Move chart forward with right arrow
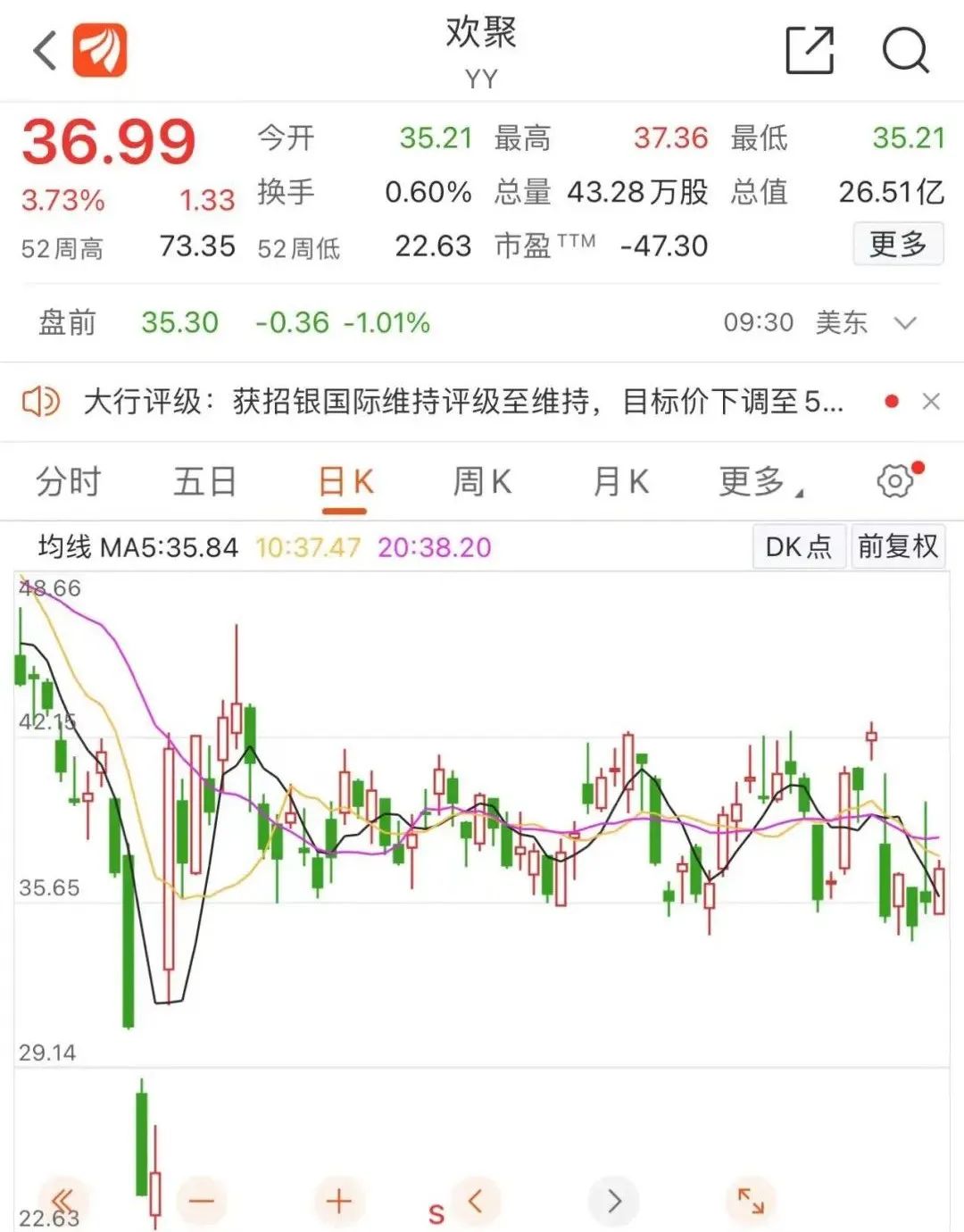 pyautogui.click(x=614, y=1201)
